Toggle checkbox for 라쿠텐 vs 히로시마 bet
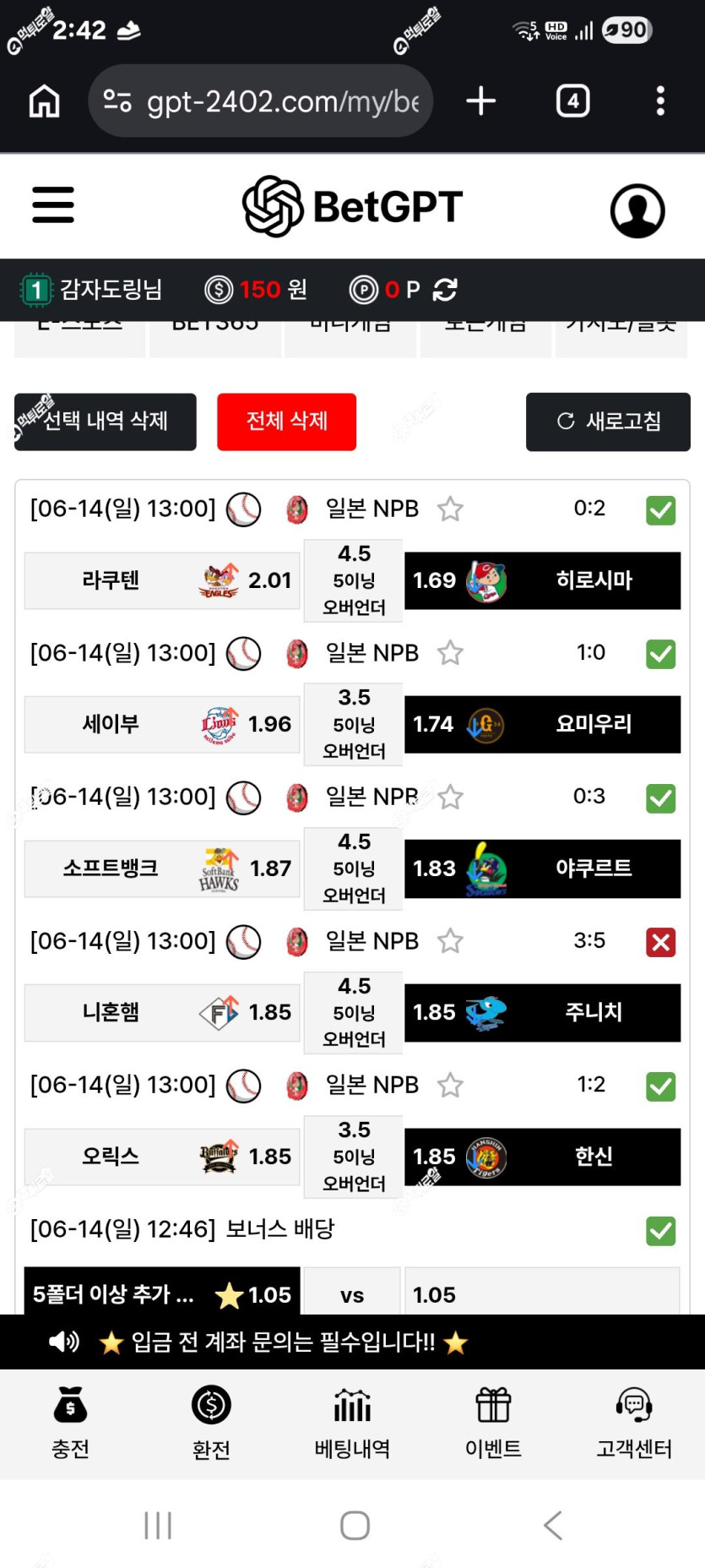Image resolution: width=705 pixels, height=1568 pixels. pyautogui.click(x=660, y=510)
